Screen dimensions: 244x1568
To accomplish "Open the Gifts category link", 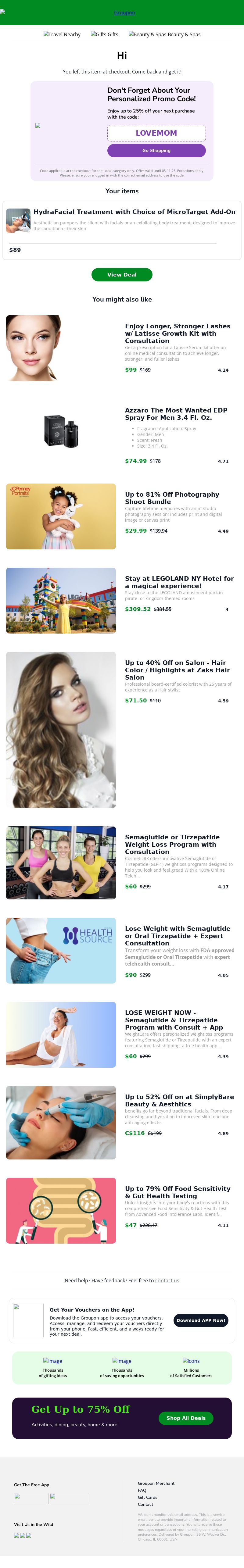I will 105,35.
